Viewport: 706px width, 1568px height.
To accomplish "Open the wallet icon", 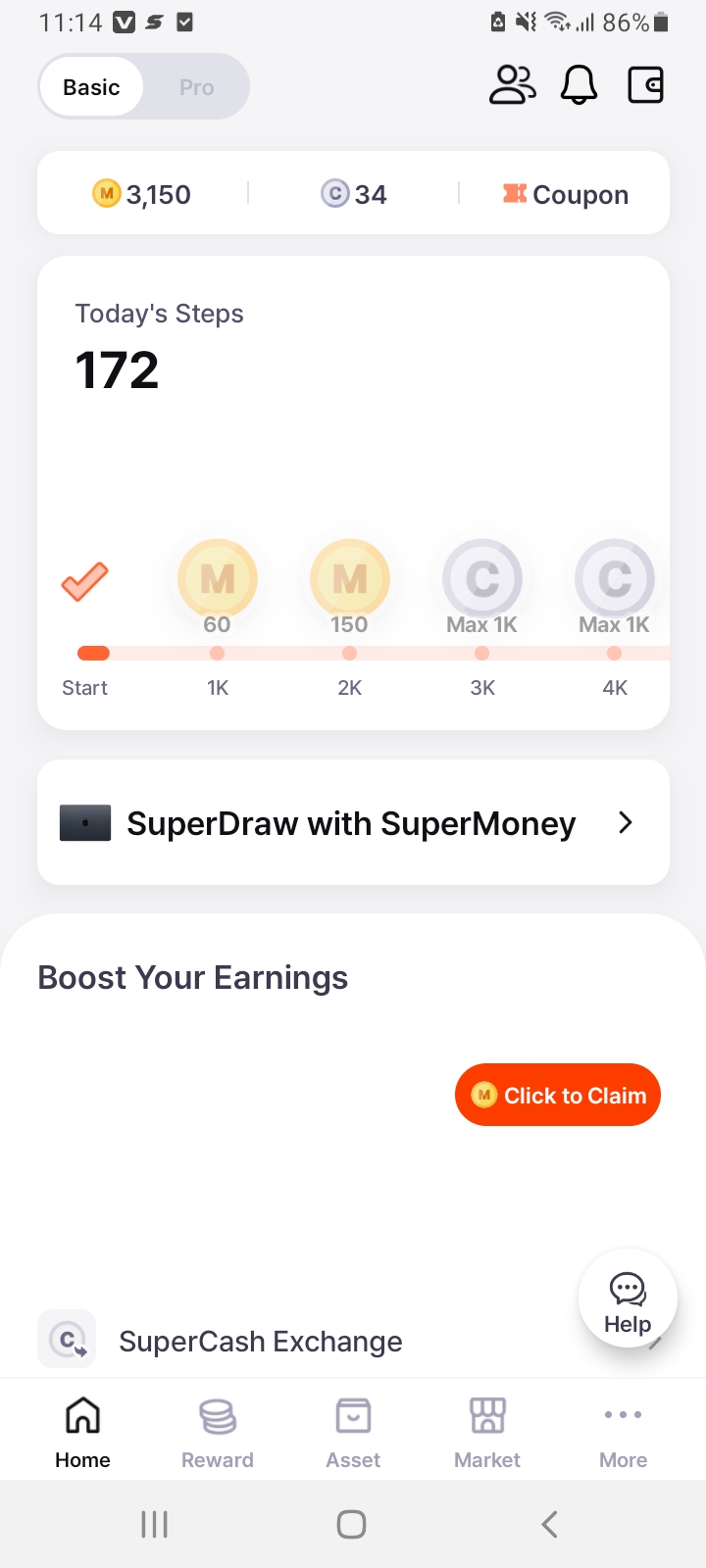I will [645, 85].
